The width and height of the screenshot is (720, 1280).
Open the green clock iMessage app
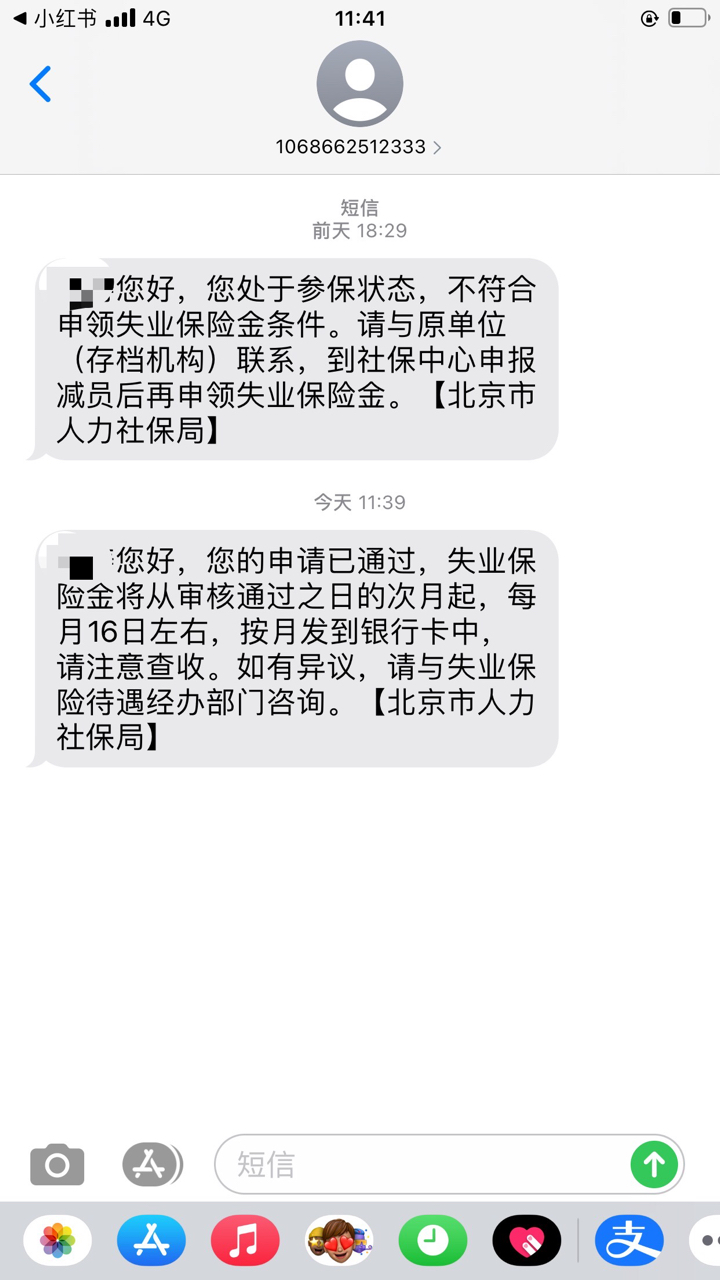tap(433, 1241)
